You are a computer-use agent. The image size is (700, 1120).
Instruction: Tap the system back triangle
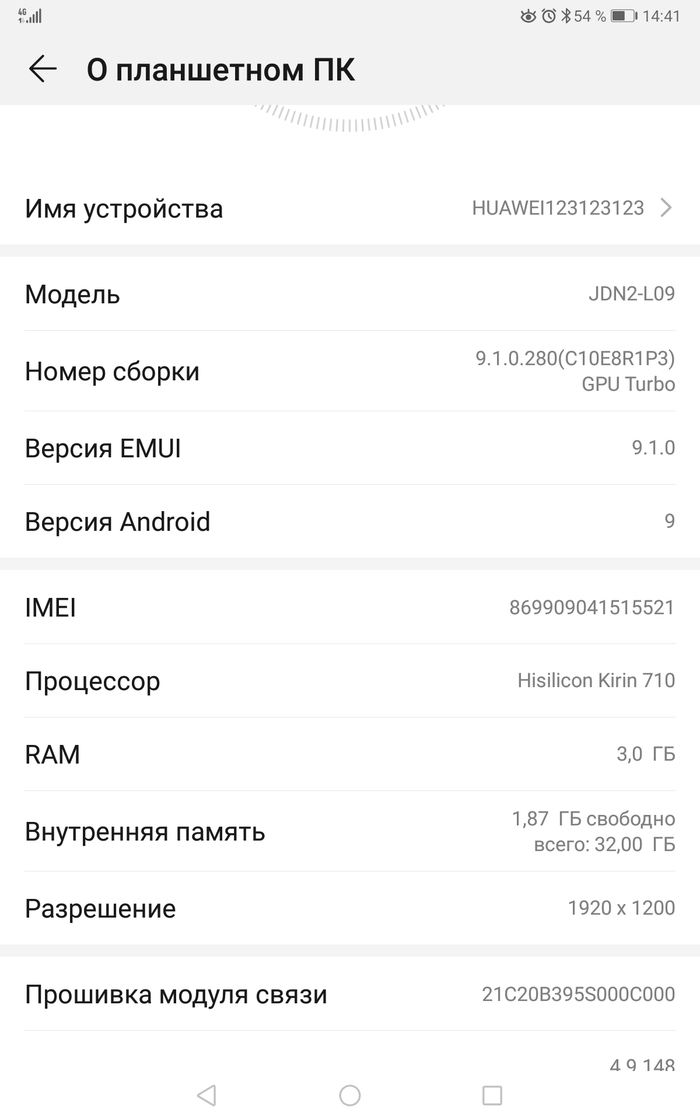pyautogui.click(x=206, y=1095)
